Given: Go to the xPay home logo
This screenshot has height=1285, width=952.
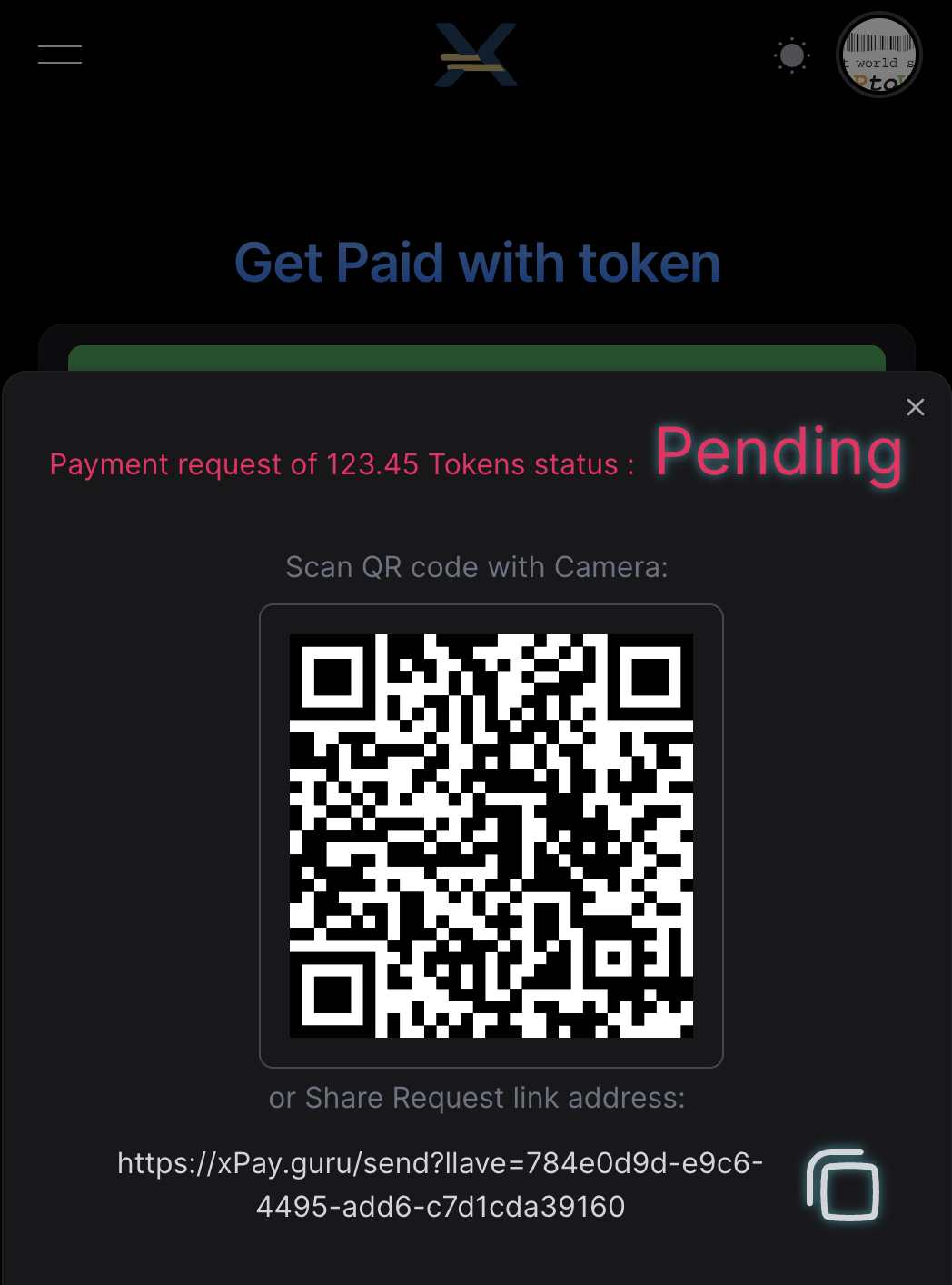Looking at the screenshot, I should [x=476, y=55].
